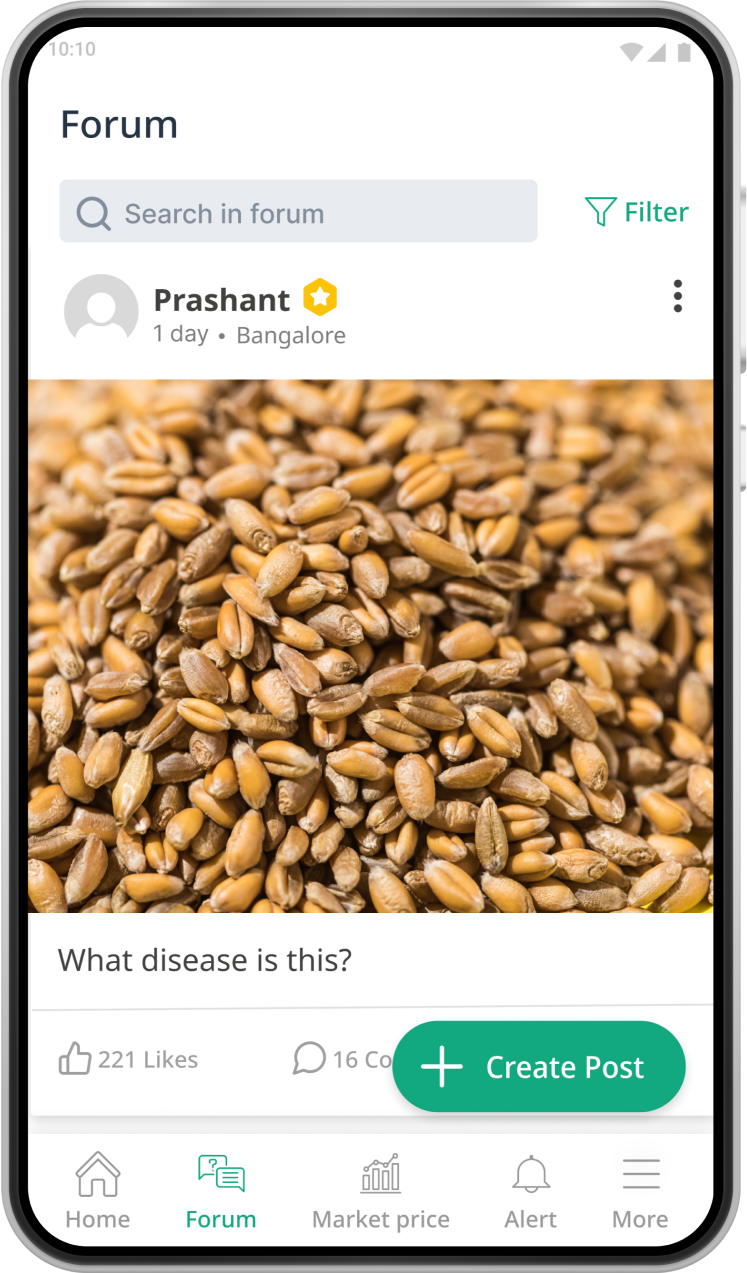Image resolution: width=747 pixels, height=1273 pixels.
Task: View Prashant's profile avatar
Action: point(101,310)
